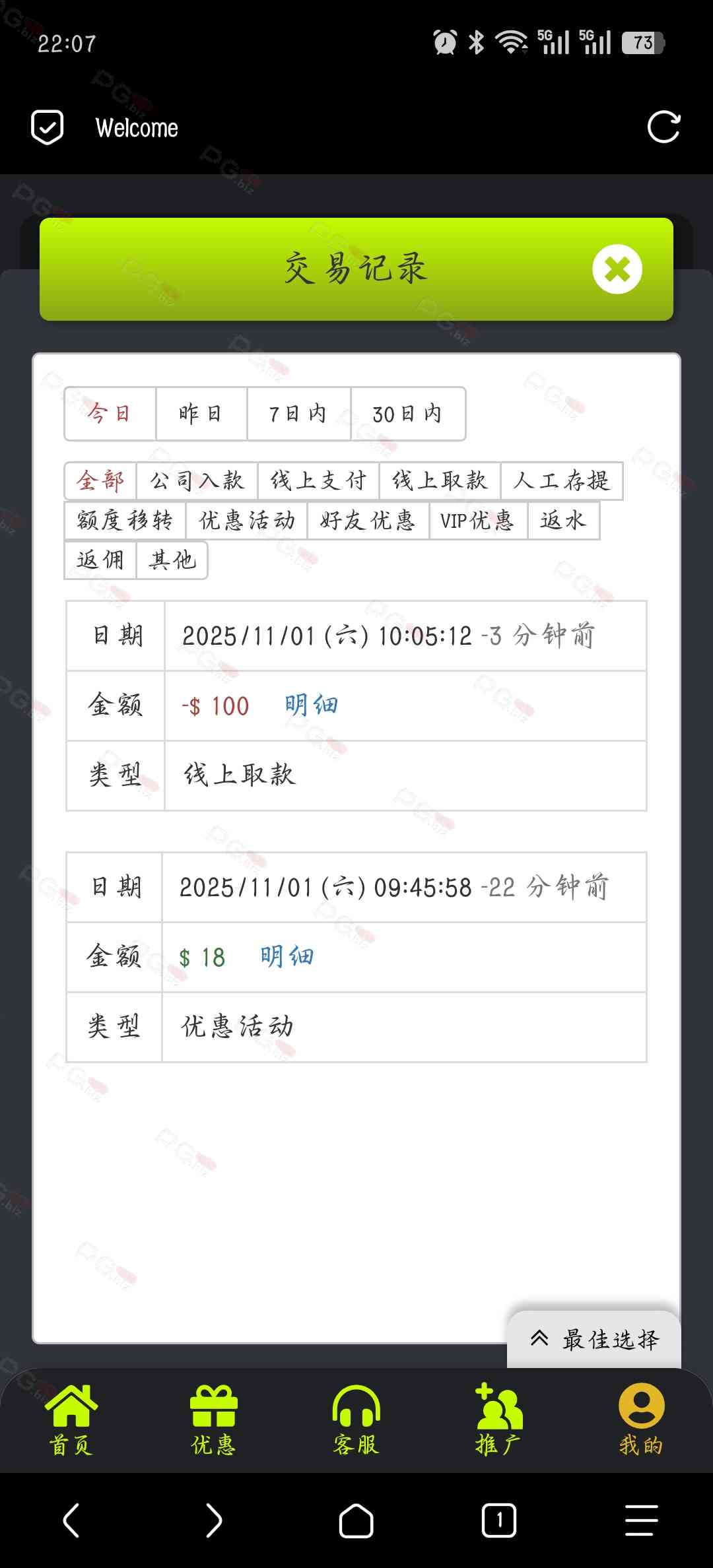Open 明细 for the -$100 withdrawal
The height and width of the screenshot is (1568, 713).
tap(311, 705)
